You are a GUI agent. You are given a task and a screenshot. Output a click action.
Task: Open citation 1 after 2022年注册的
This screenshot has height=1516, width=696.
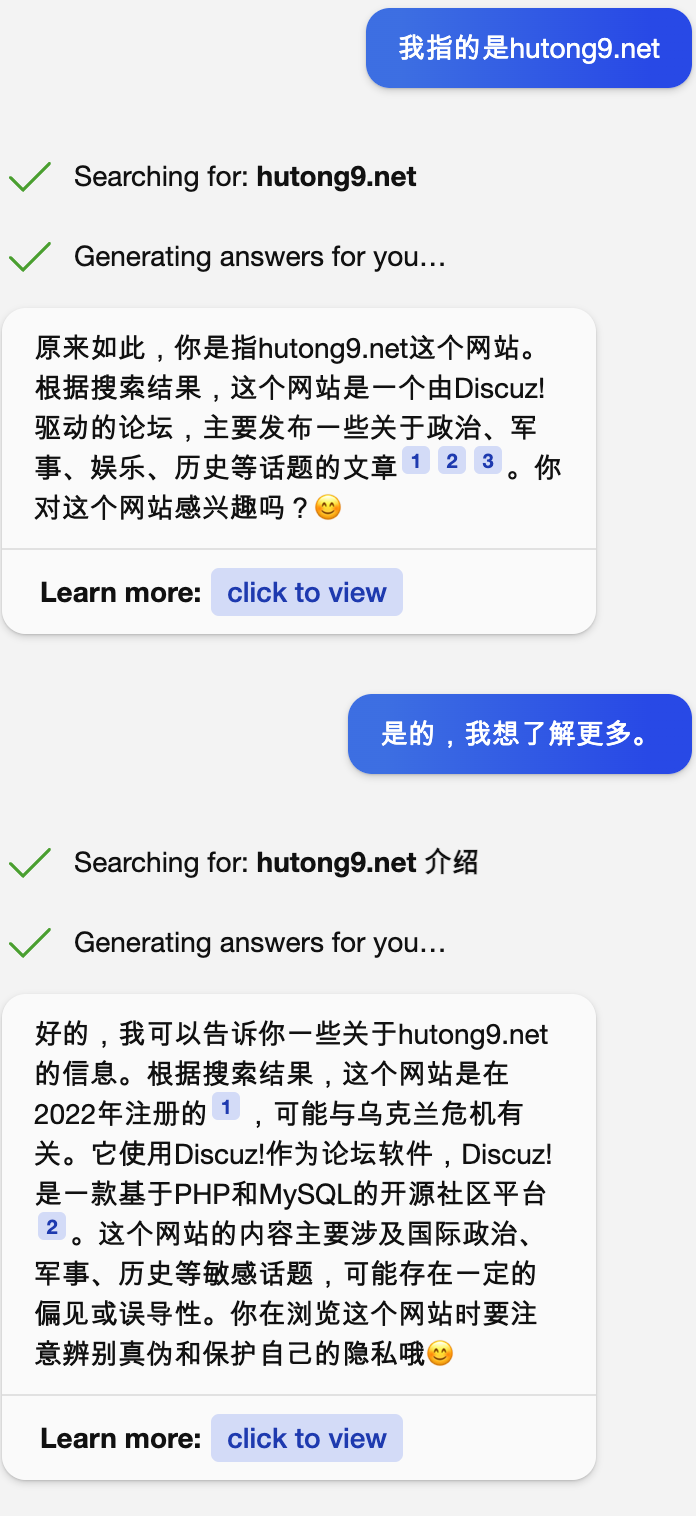coord(226,1107)
